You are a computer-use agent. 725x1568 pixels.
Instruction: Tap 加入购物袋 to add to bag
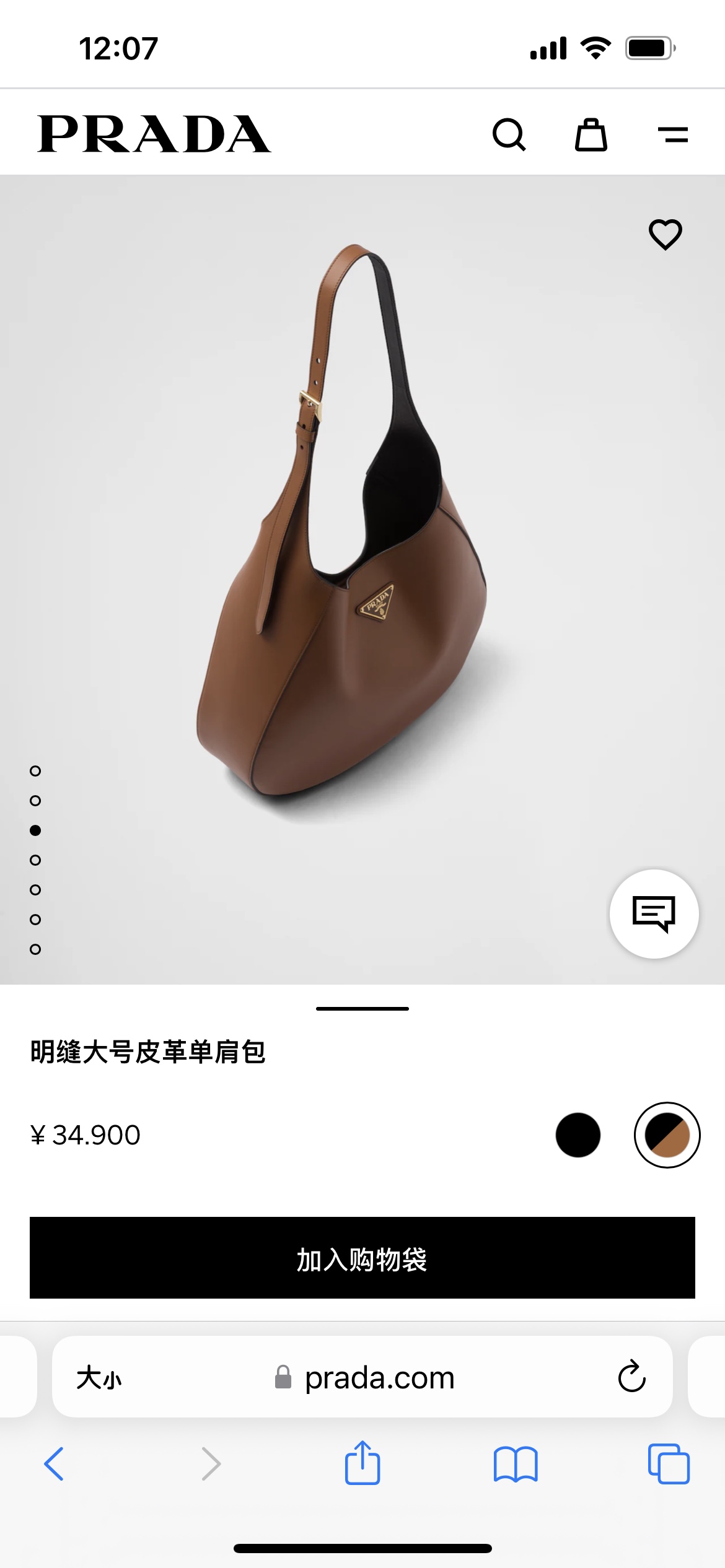(362, 1258)
